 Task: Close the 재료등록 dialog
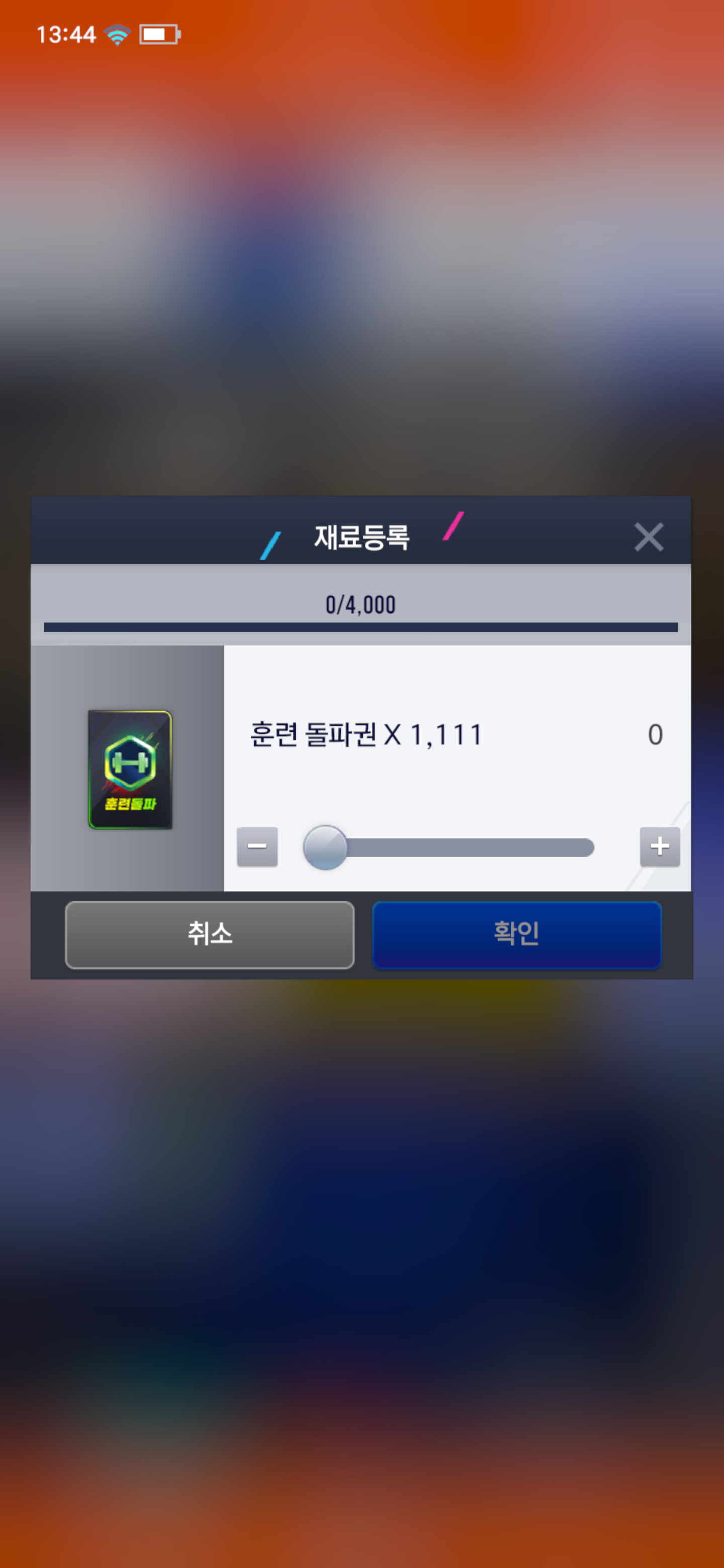tap(648, 537)
